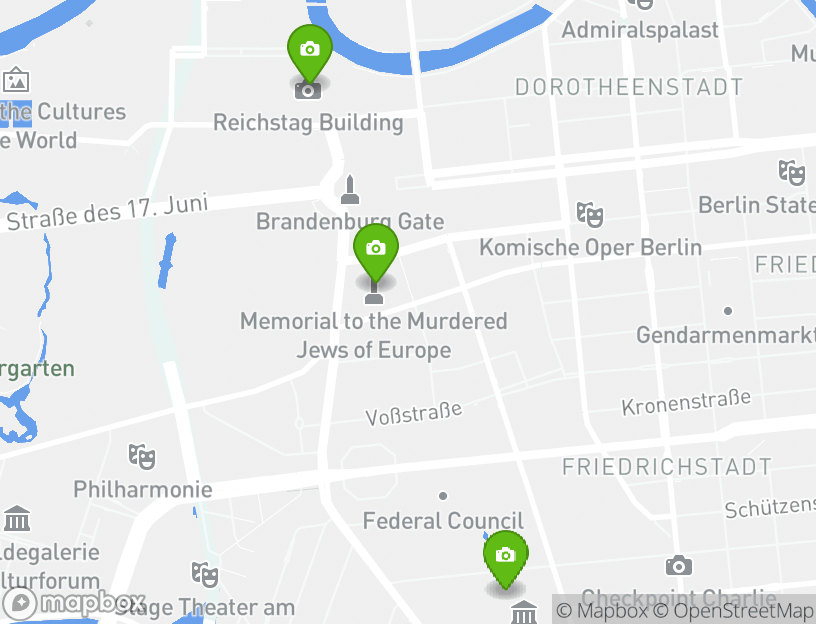Image resolution: width=816 pixels, height=624 pixels.
Task: Select the green pin at Memorial to Murdered Jews
Action: (x=376, y=250)
